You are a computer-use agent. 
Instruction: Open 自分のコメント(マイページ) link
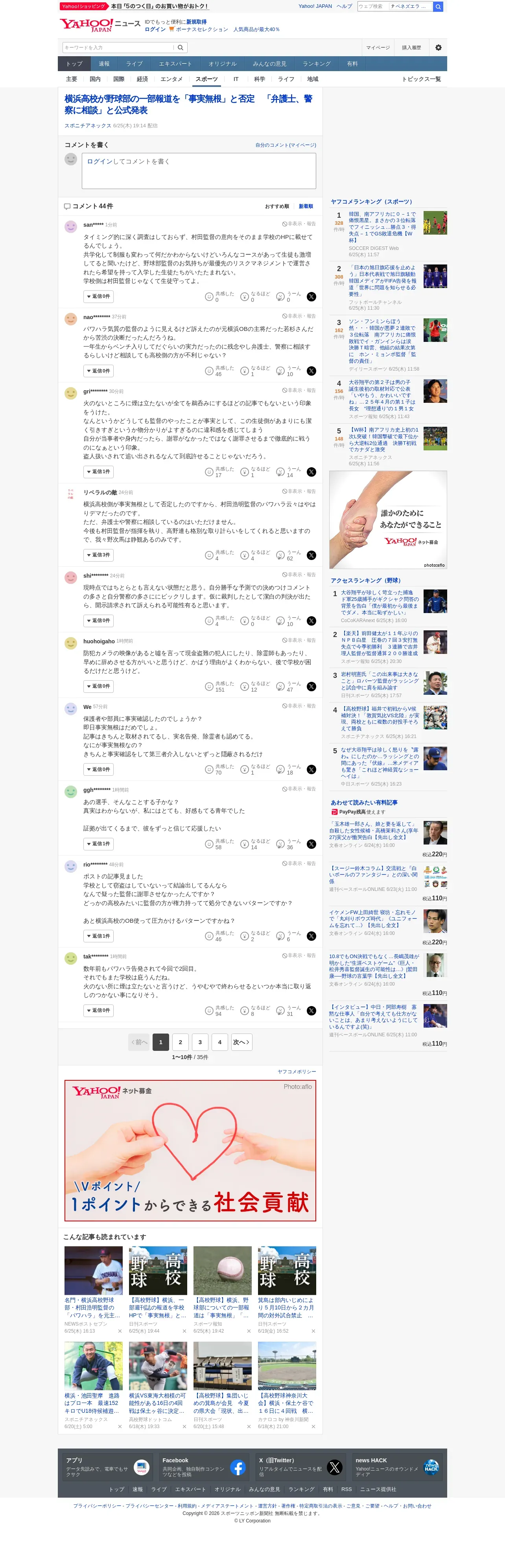click(286, 145)
